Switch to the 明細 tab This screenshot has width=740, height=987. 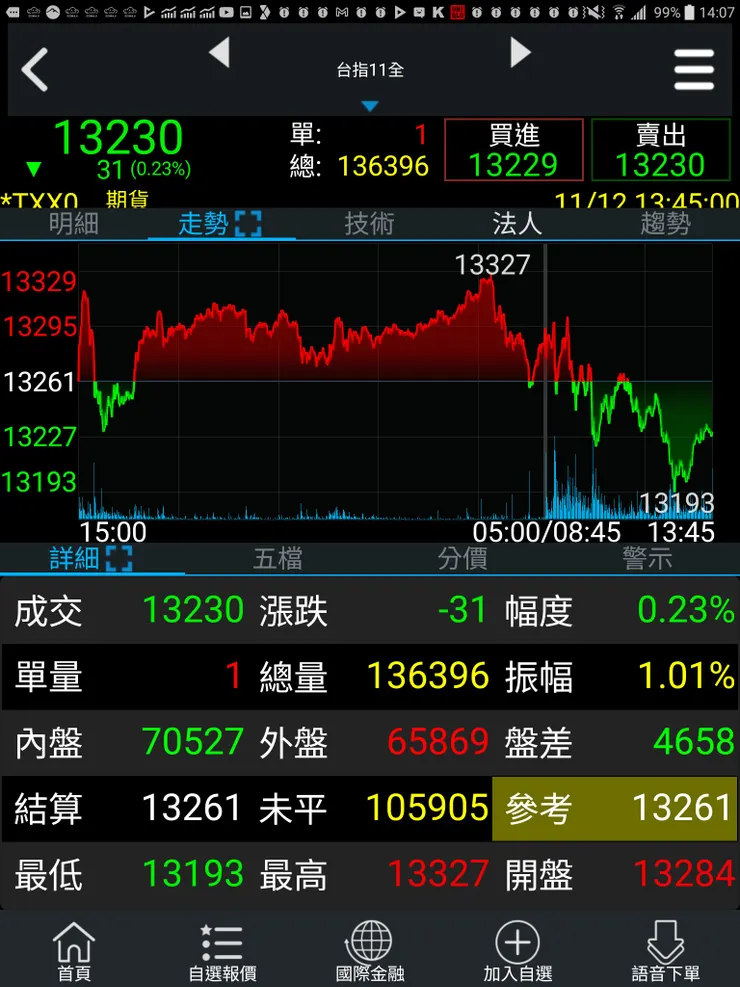(74, 223)
